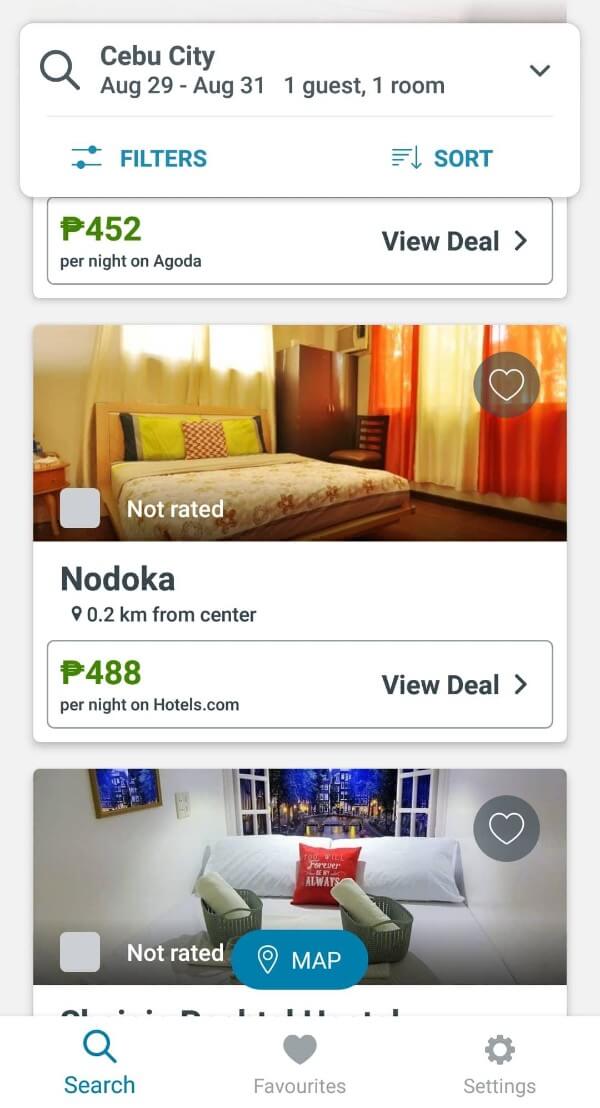Favourite the hotel with the red pillow

click(506, 828)
